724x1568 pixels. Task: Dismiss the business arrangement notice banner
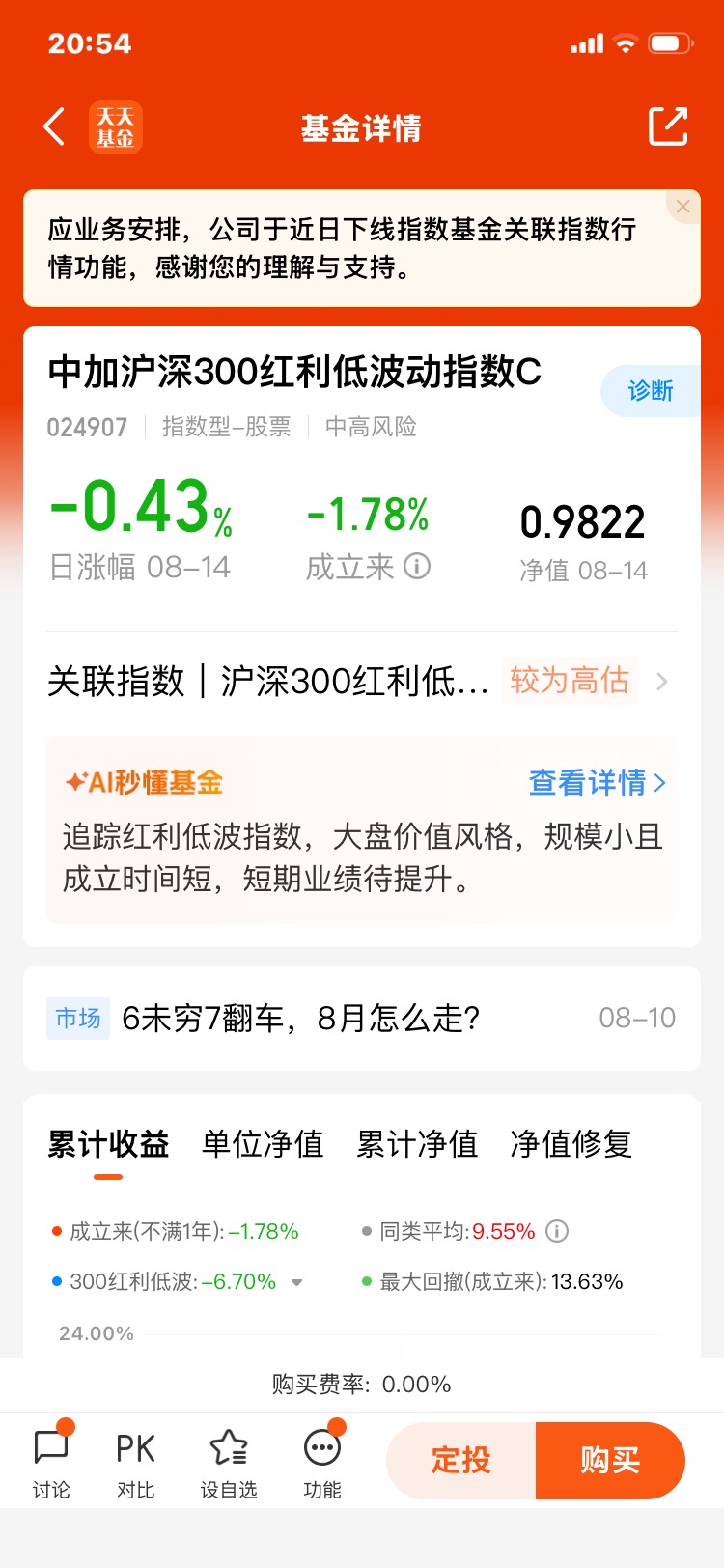(x=683, y=207)
